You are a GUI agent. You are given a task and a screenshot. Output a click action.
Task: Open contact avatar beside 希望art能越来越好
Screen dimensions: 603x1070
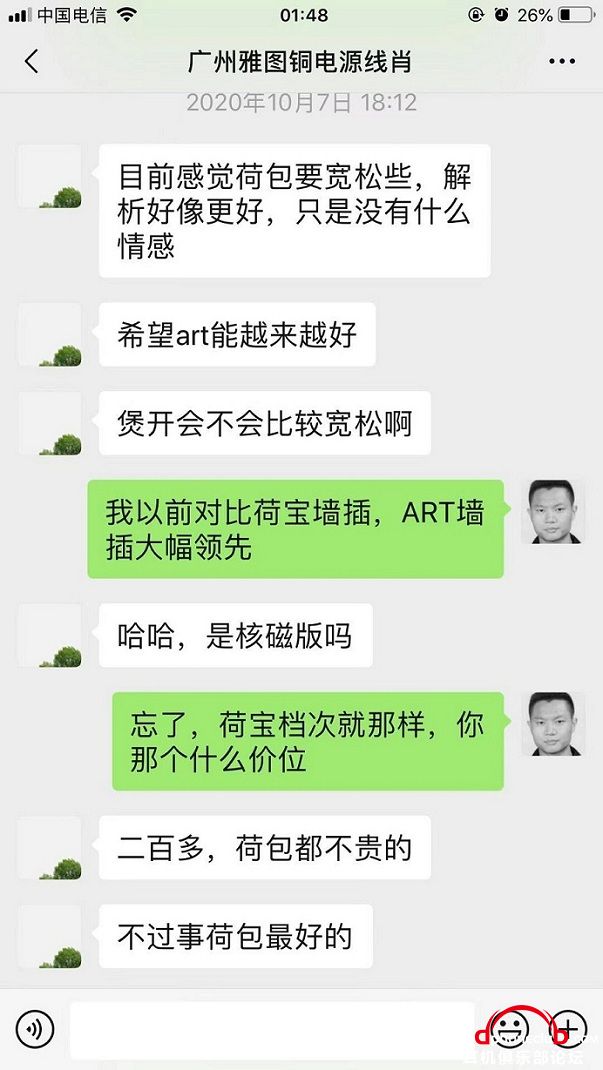[50, 335]
